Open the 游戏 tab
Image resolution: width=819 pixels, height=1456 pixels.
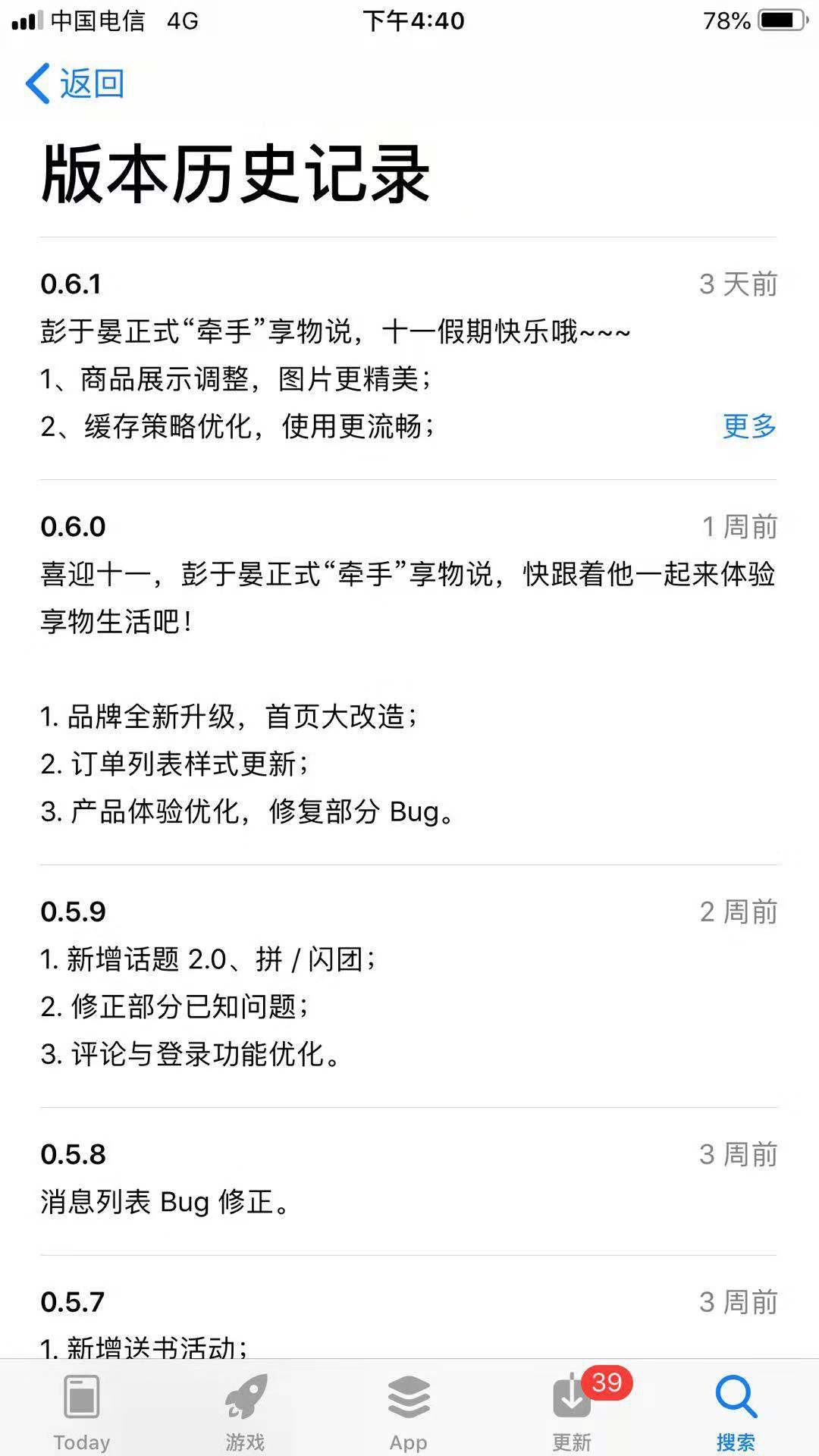[x=245, y=1410]
